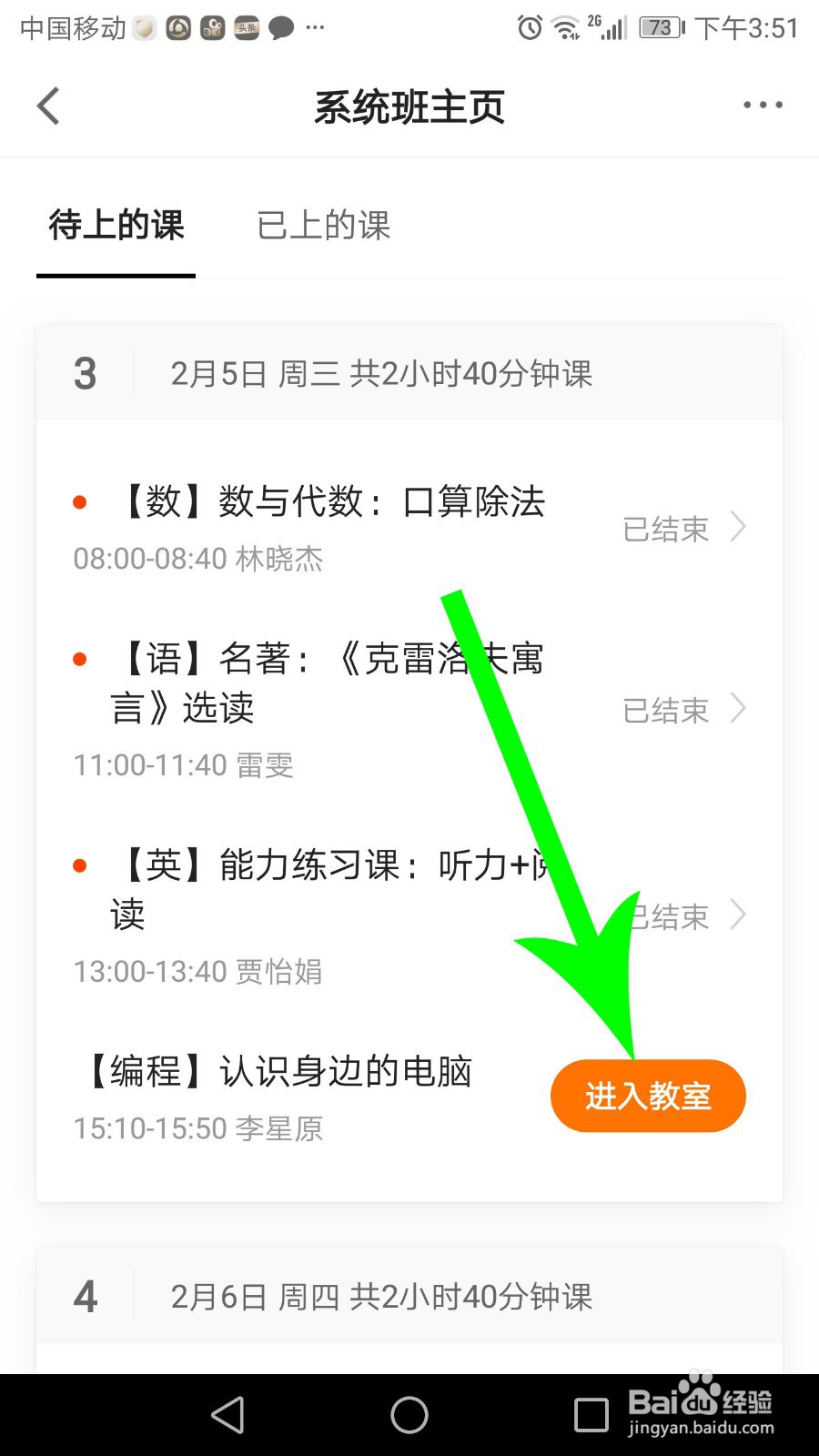This screenshot has height=1456, width=819.
Task: Expand details of 口算除法 ended course
Action: click(739, 528)
